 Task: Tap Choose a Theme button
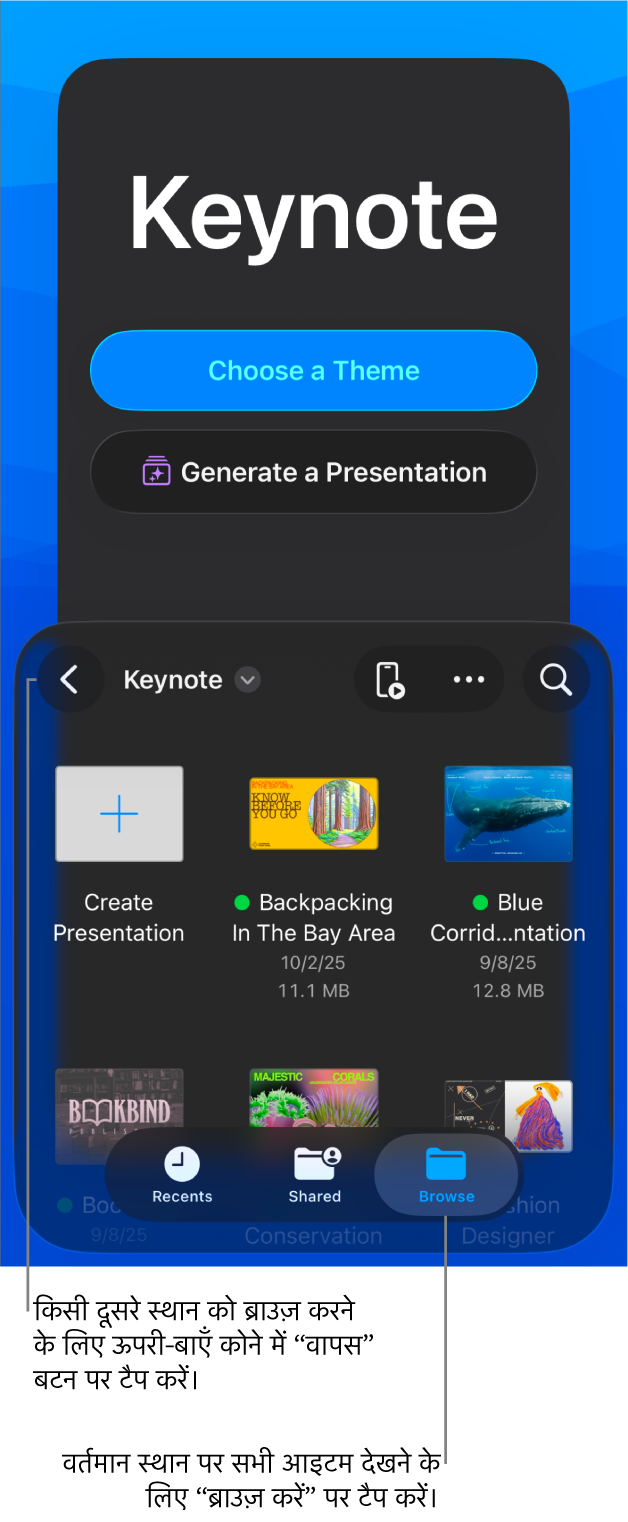pyautogui.click(x=313, y=371)
